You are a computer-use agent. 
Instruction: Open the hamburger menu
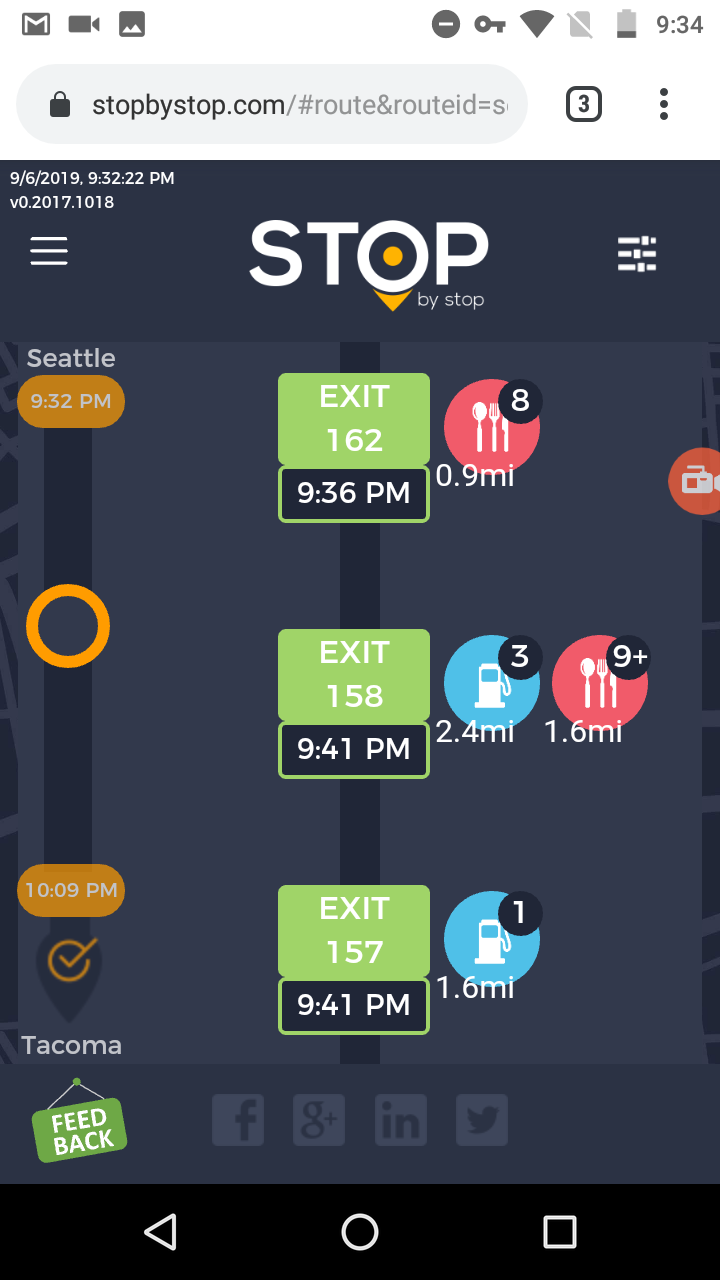(x=49, y=251)
